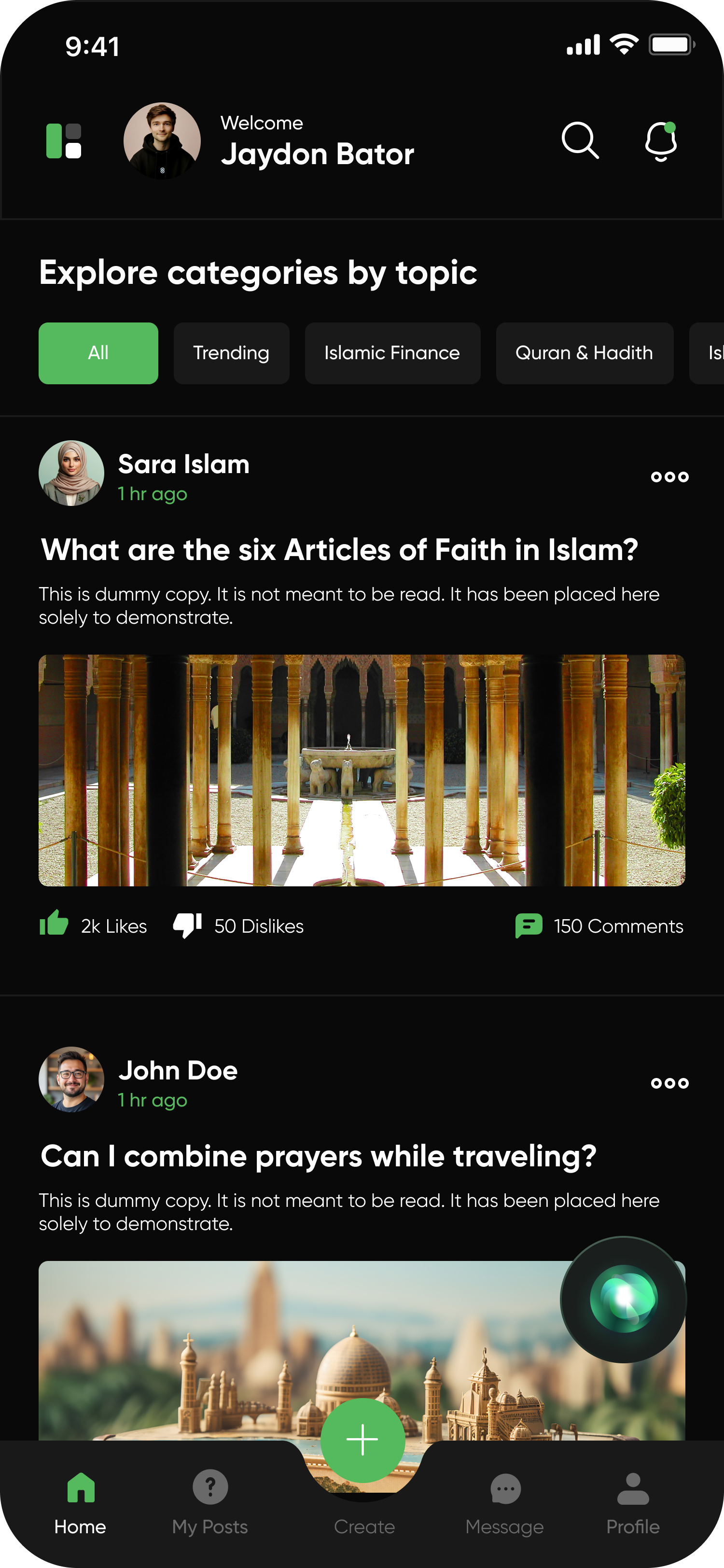
Task: Tap the floating green AI assistant orb
Action: [x=623, y=1299]
